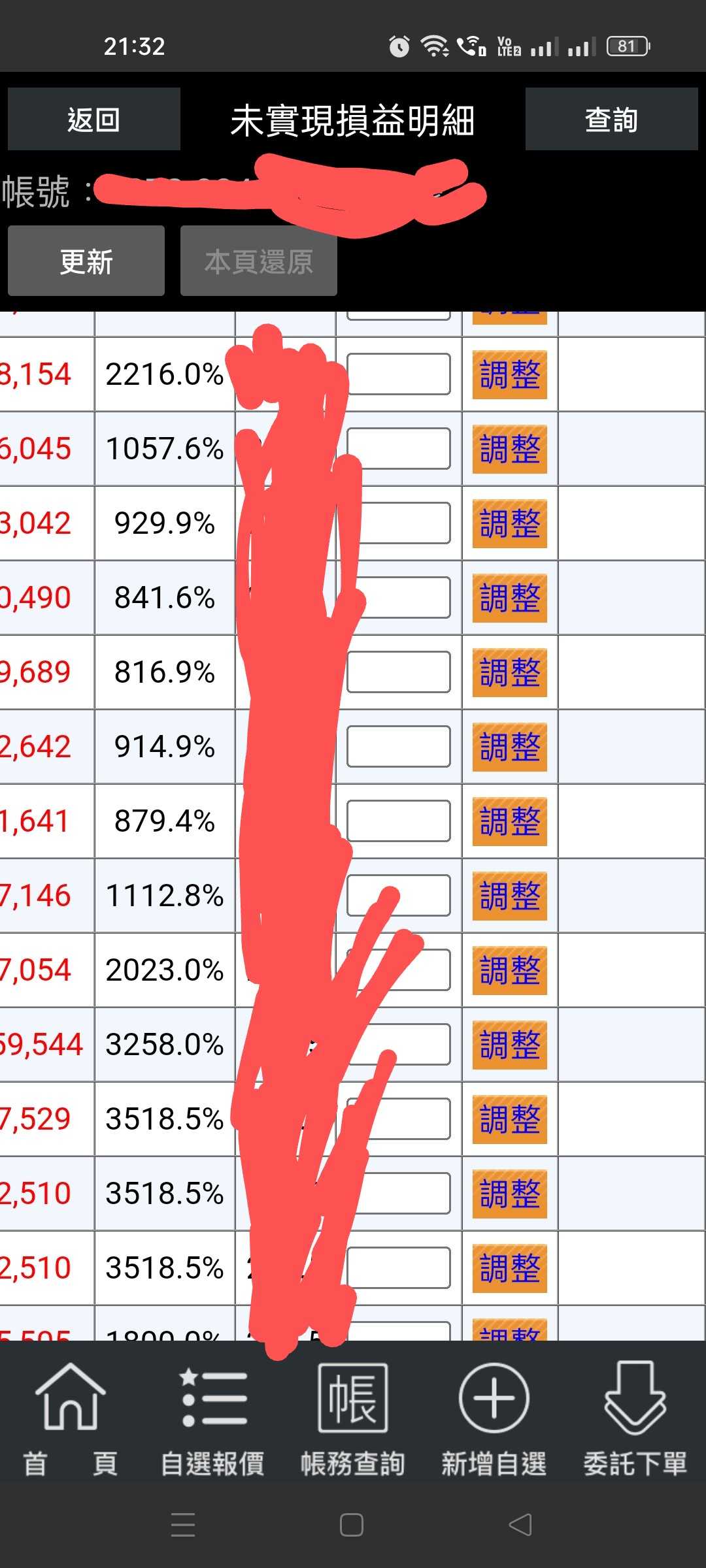This screenshot has height=1568, width=706.
Task: Tap 調整 in the 3258.0% row
Action: click(509, 1045)
